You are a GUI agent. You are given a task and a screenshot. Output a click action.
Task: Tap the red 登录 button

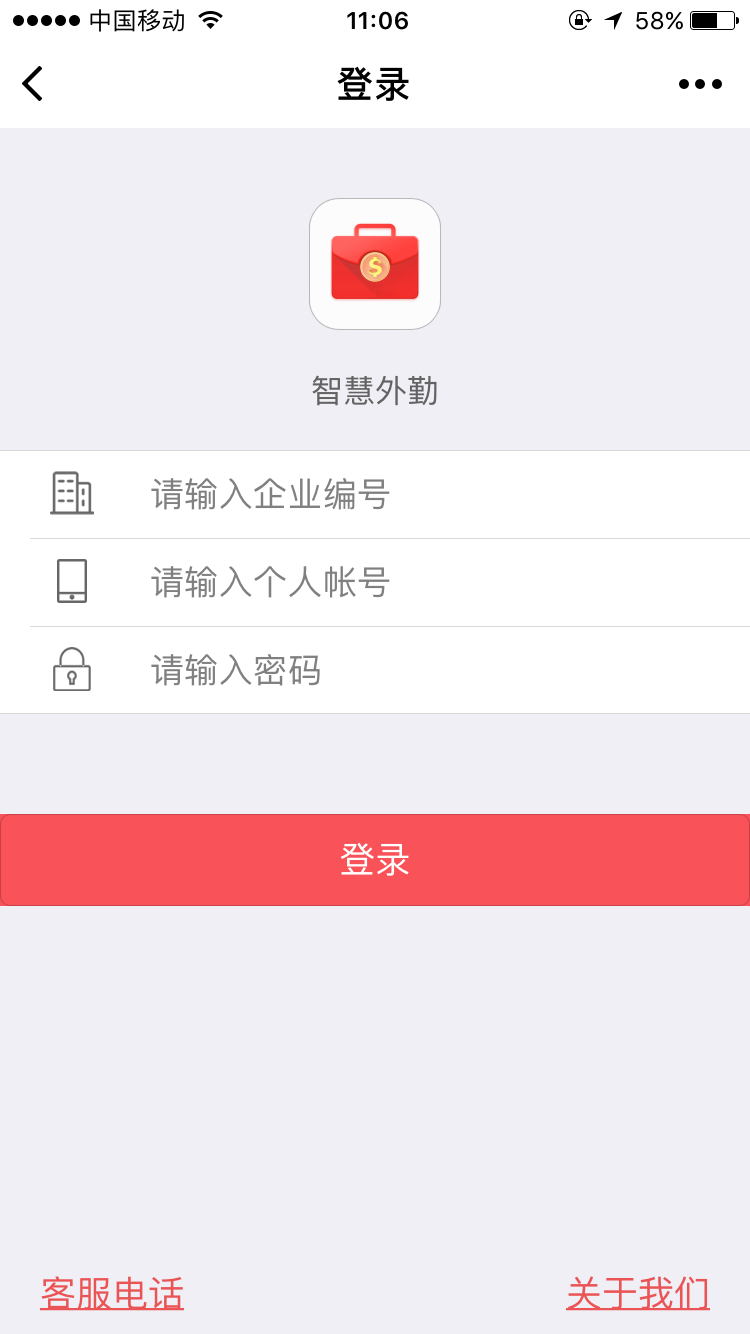coord(375,860)
